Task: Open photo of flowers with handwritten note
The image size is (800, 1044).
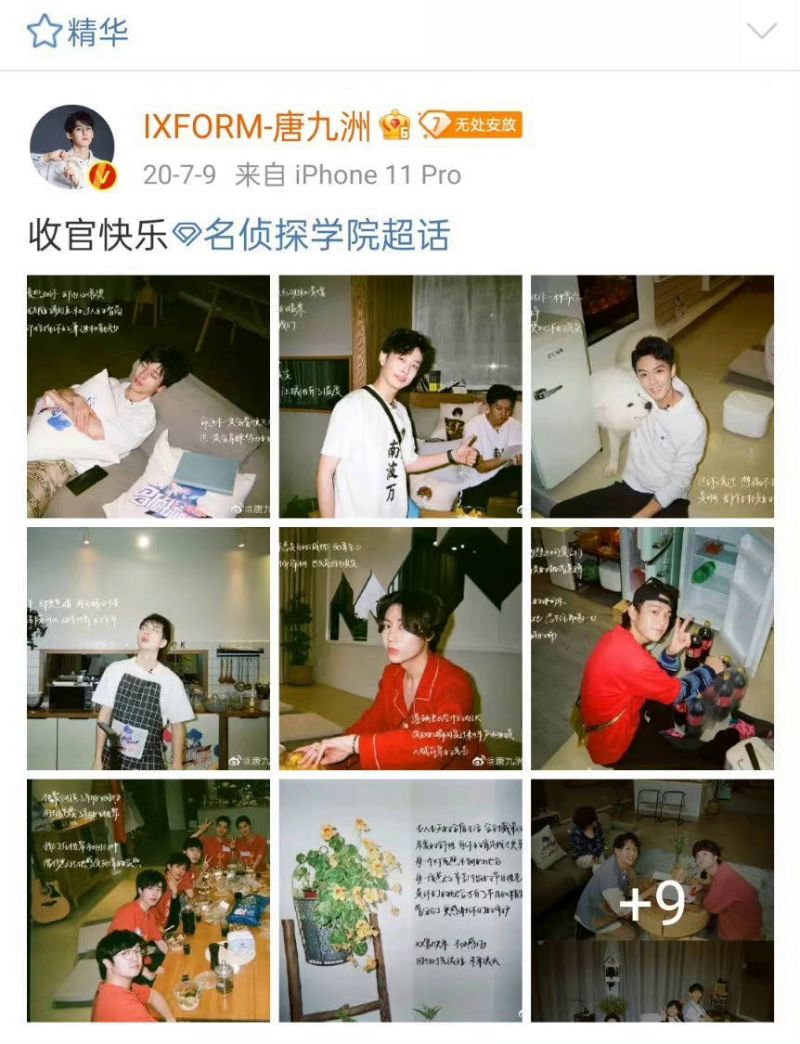Action: pos(400,900)
